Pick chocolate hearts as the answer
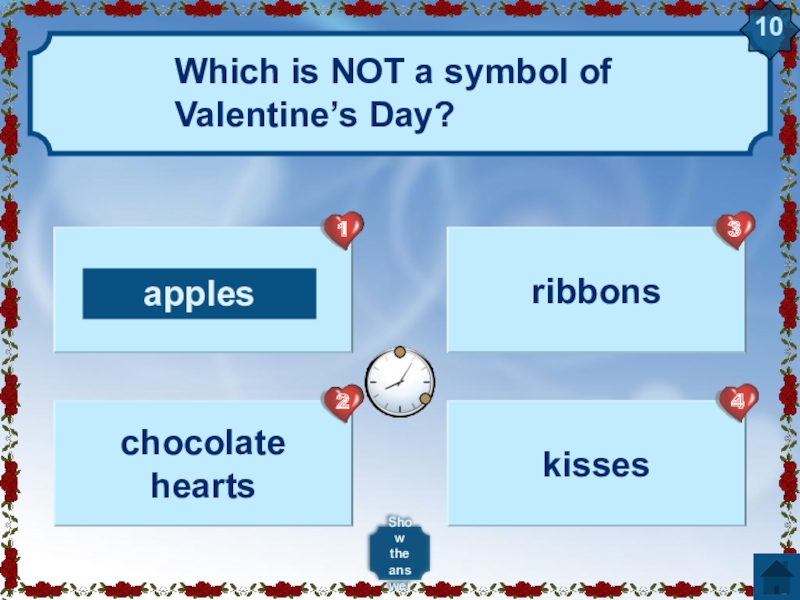 pos(203,464)
